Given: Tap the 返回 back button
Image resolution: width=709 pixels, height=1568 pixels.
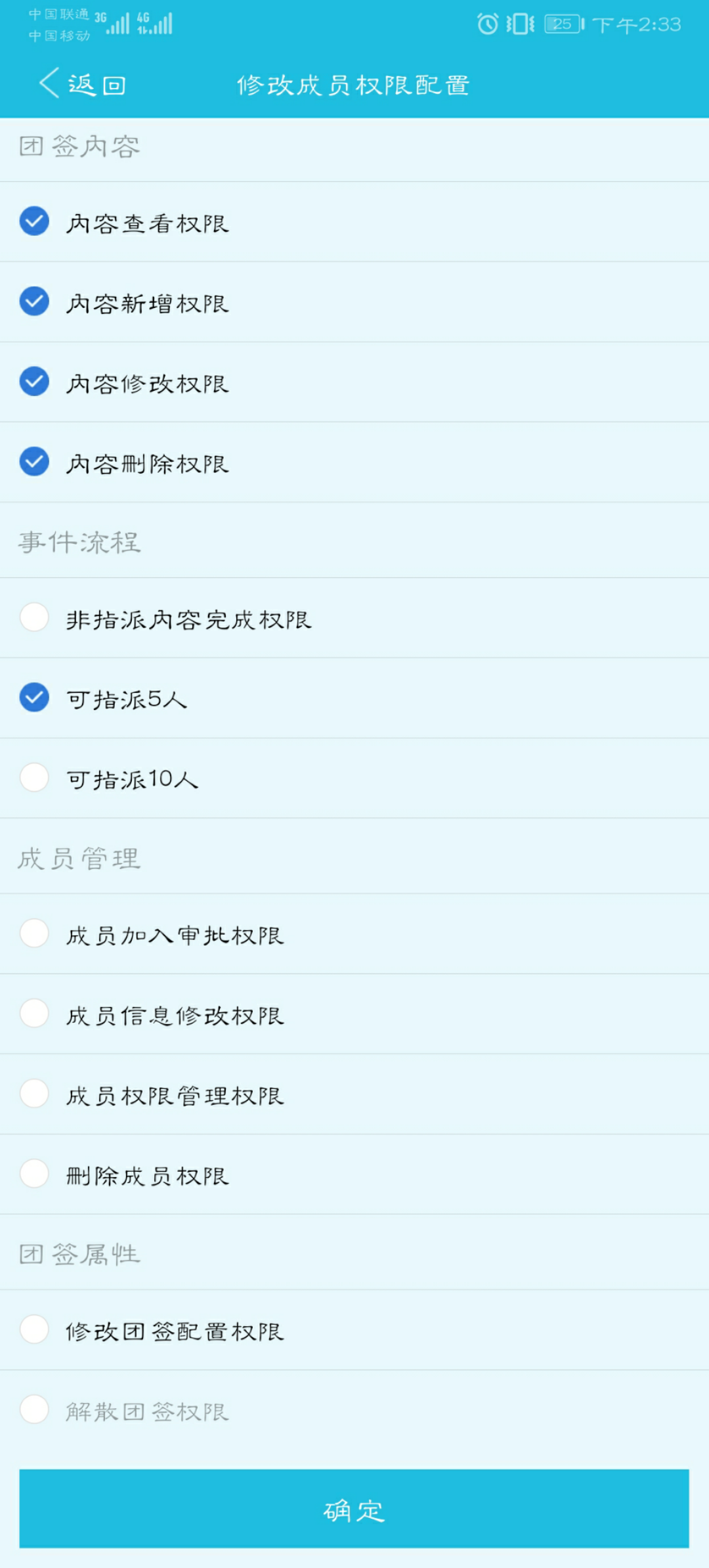Looking at the screenshot, I should (83, 84).
